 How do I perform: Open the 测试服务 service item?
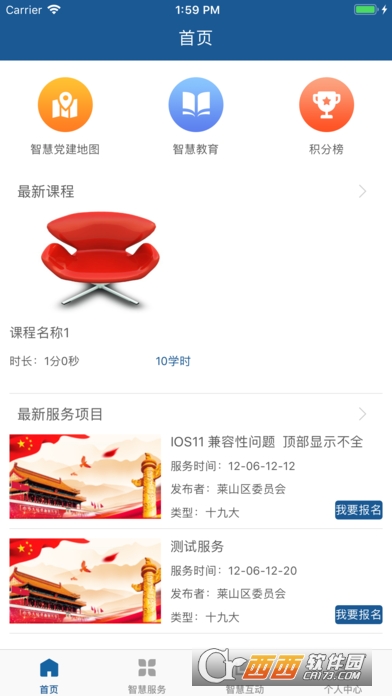click(x=196, y=581)
